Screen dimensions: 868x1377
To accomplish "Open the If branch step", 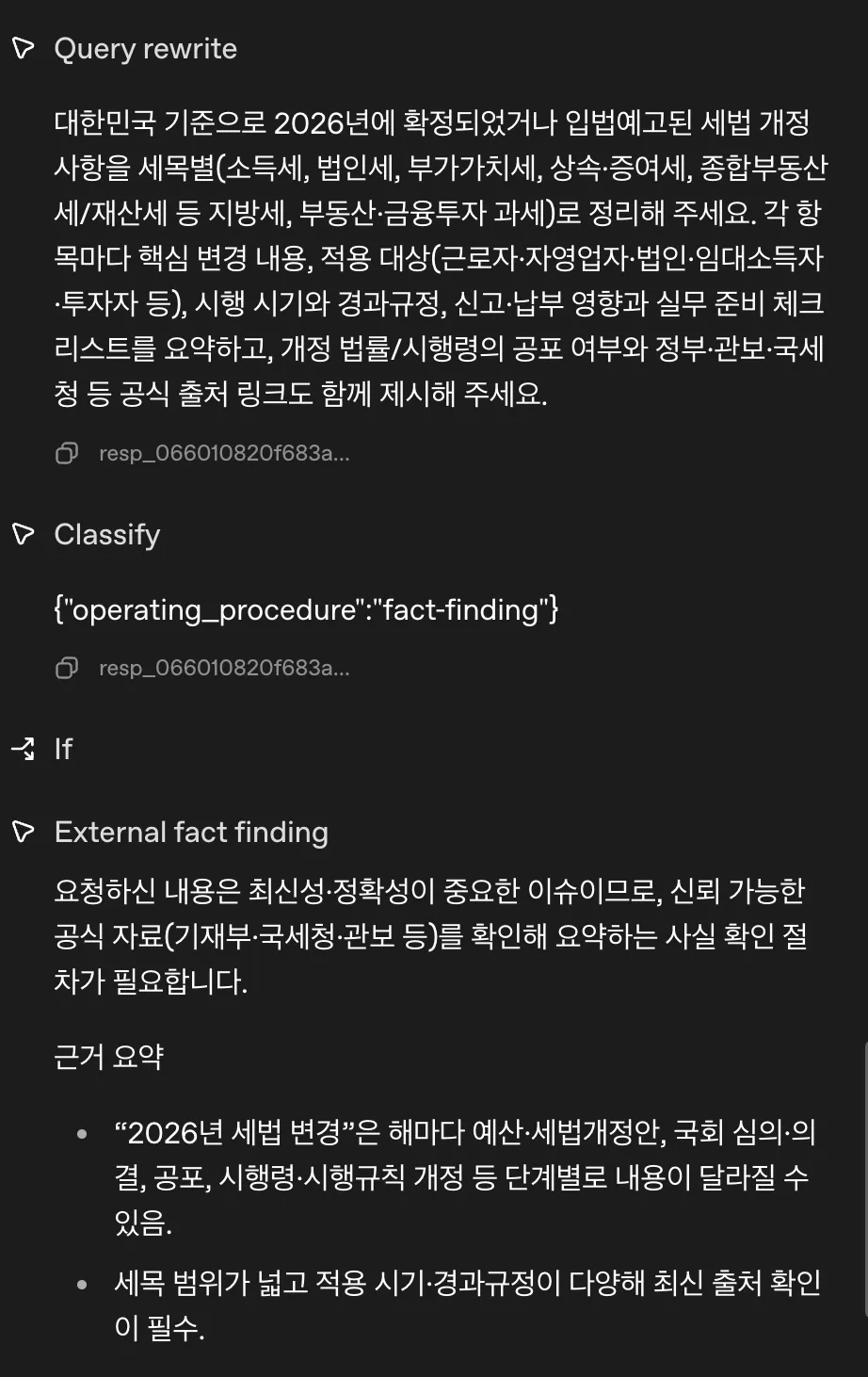I will [x=62, y=750].
